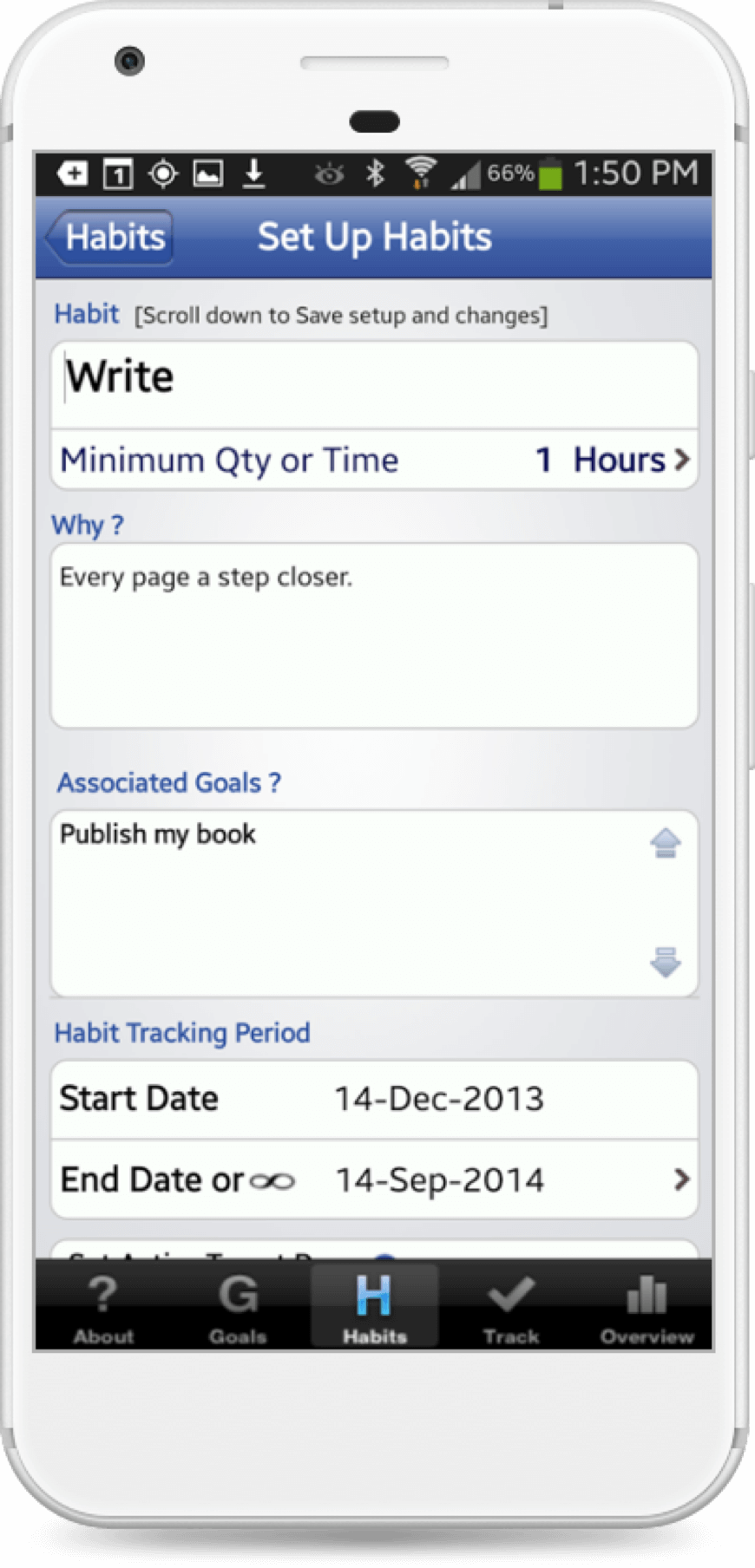Screen dimensions: 755x1568
Task: Tap the down arrow in Associated Goals
Action: click(666, 962)
